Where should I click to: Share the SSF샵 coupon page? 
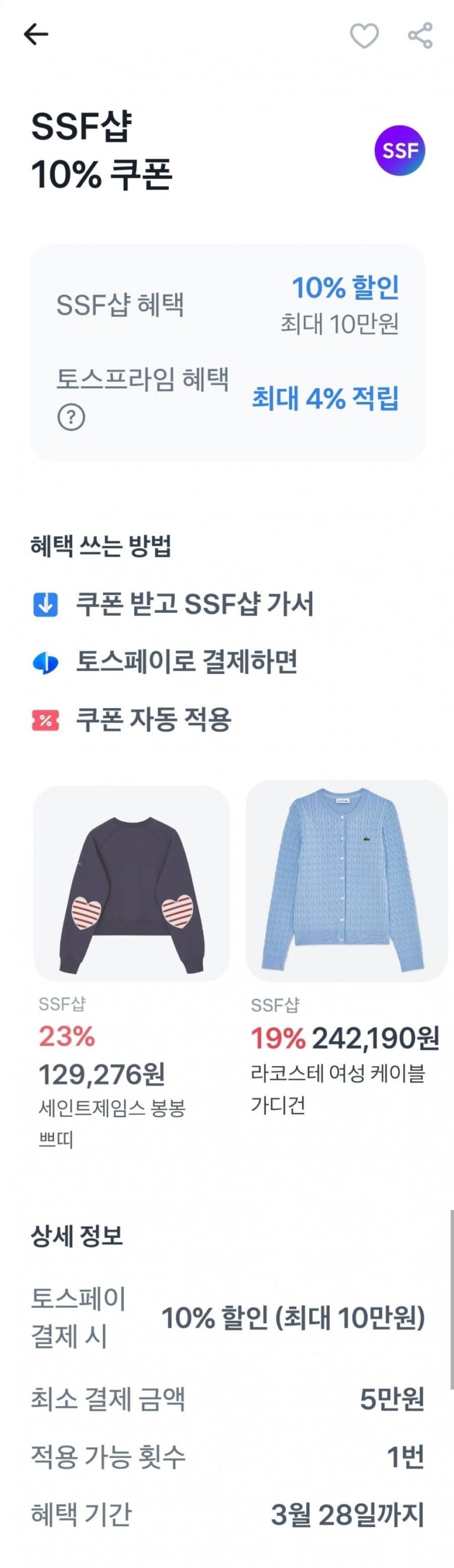coord(420,35)
